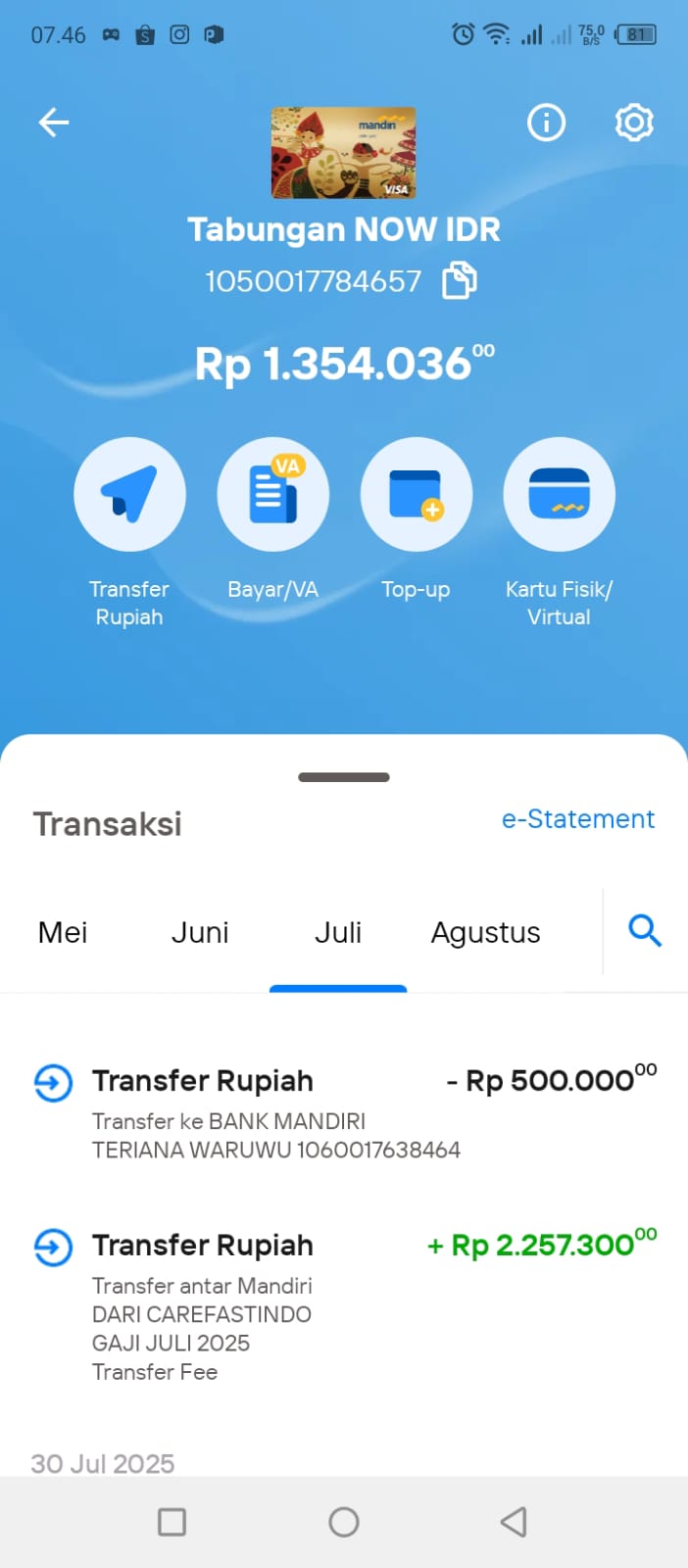Tap the transaction sheet drag handle
The image size is (688, 1568).
[x=344, y=777]
